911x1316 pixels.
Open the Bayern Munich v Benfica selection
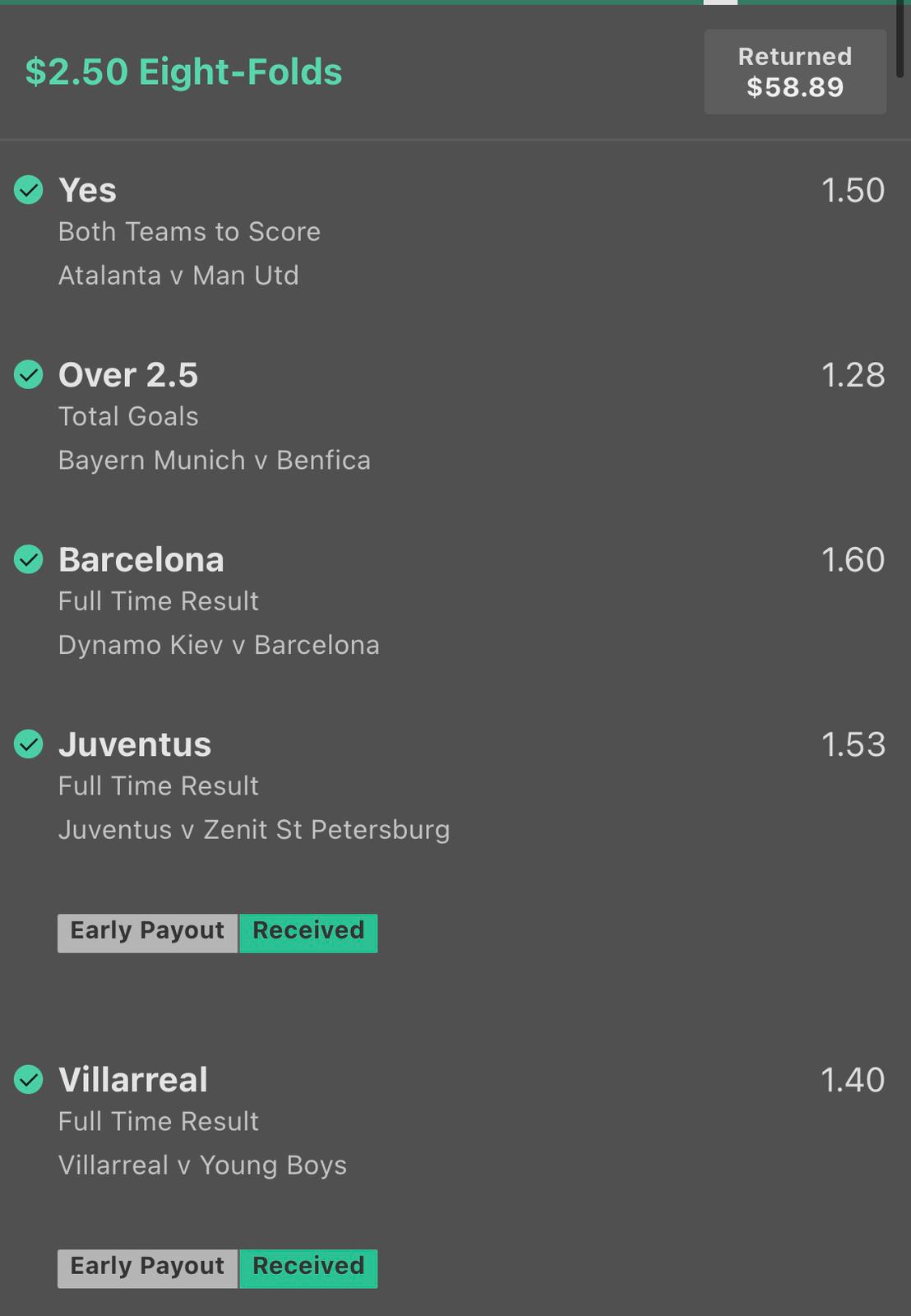tap(214, 460)
